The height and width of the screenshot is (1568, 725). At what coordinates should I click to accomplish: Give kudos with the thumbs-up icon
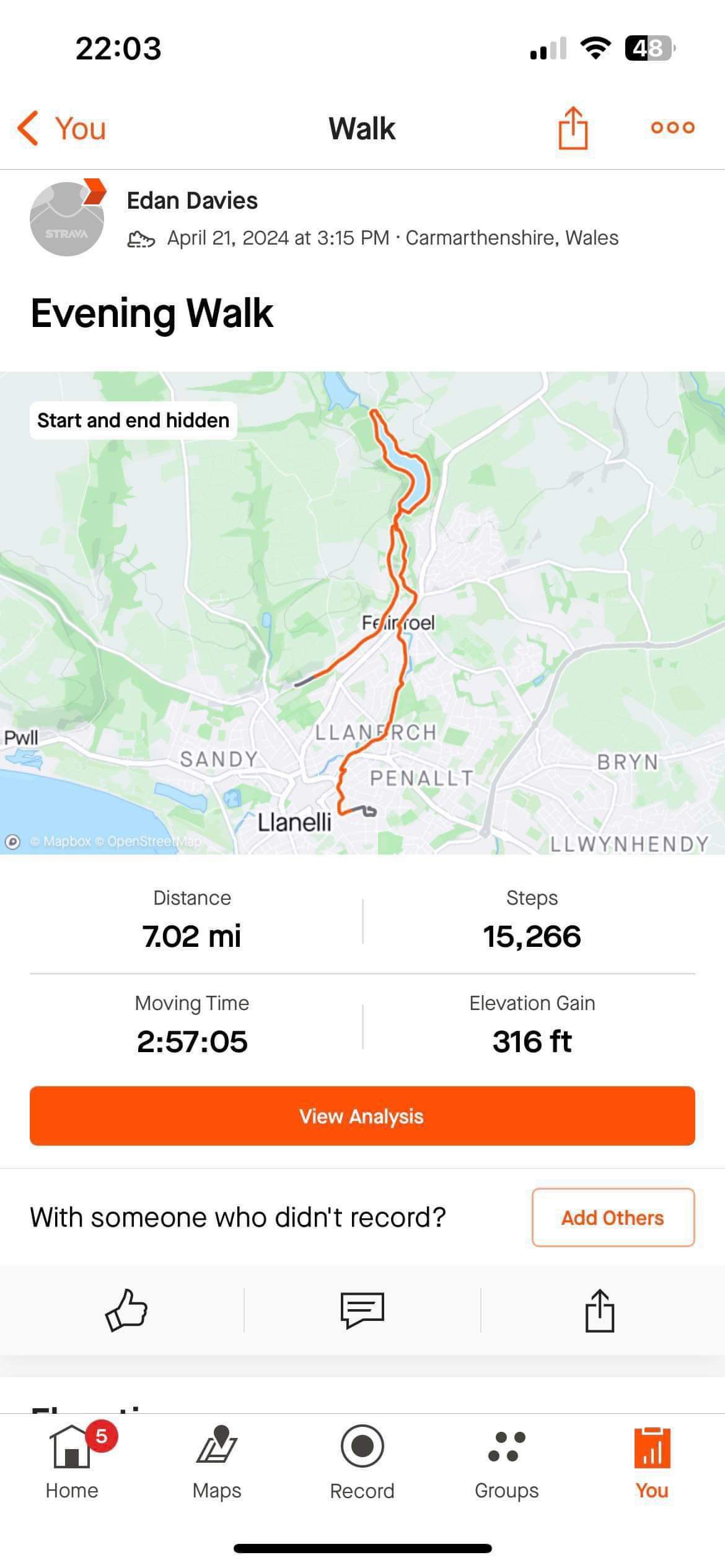click(x=126, y=1310)
